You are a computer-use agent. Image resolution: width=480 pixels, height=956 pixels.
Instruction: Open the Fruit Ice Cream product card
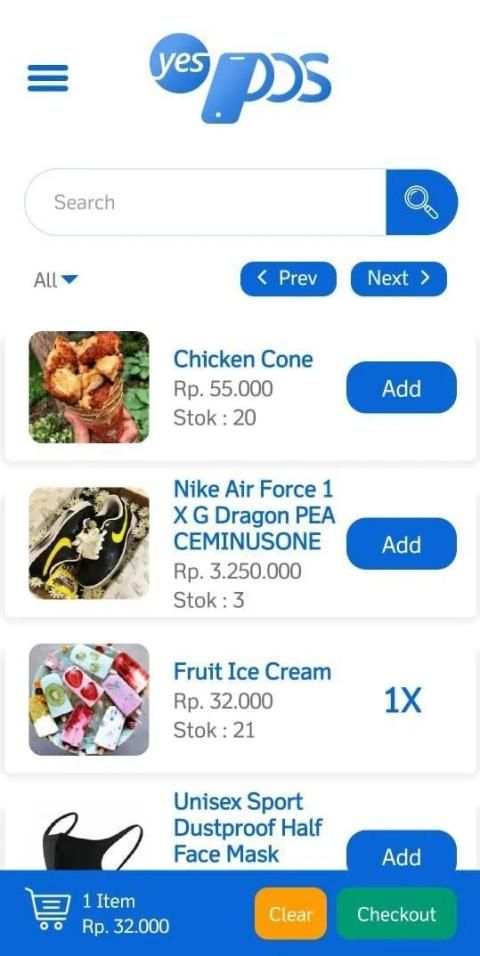tap(240, 700)
